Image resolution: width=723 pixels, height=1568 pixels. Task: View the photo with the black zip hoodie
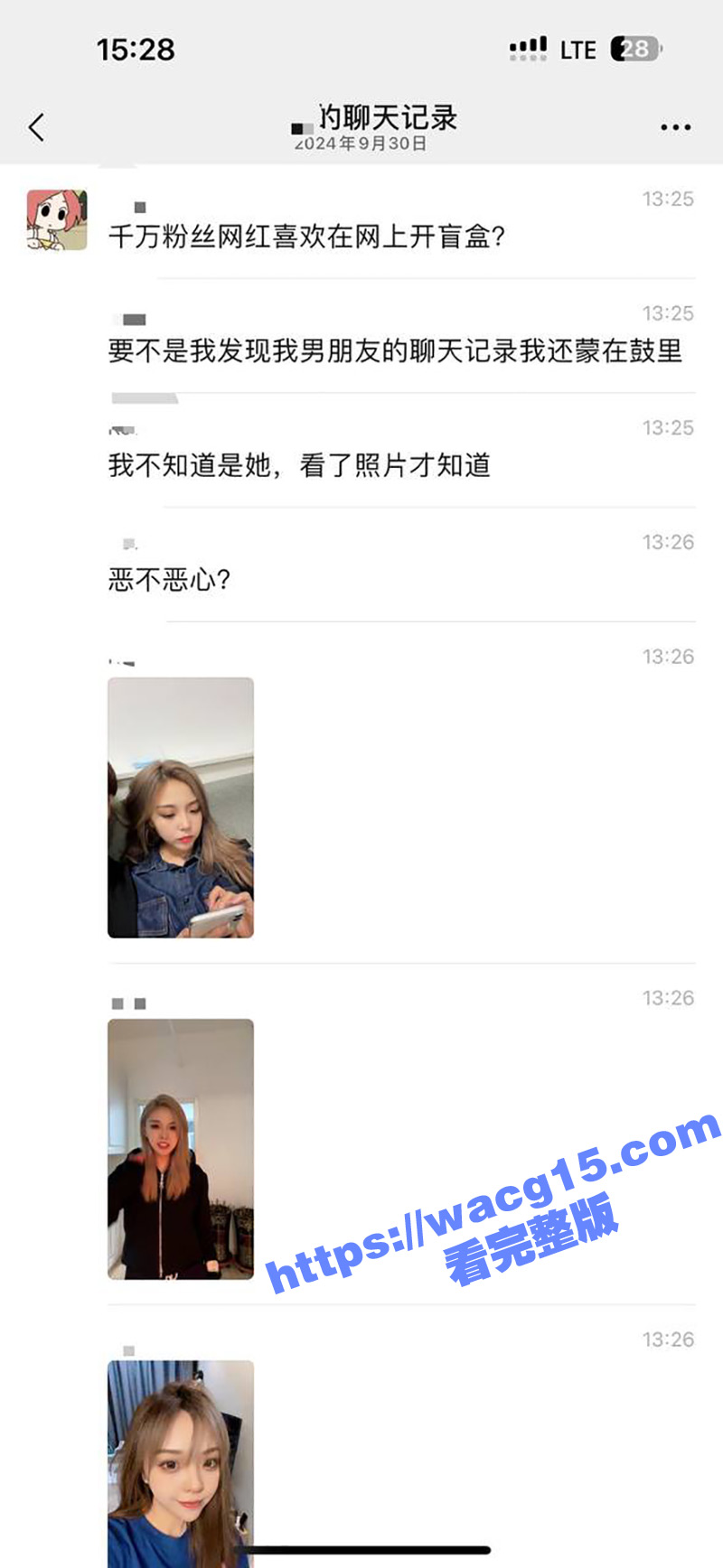tap(181, 1149)
